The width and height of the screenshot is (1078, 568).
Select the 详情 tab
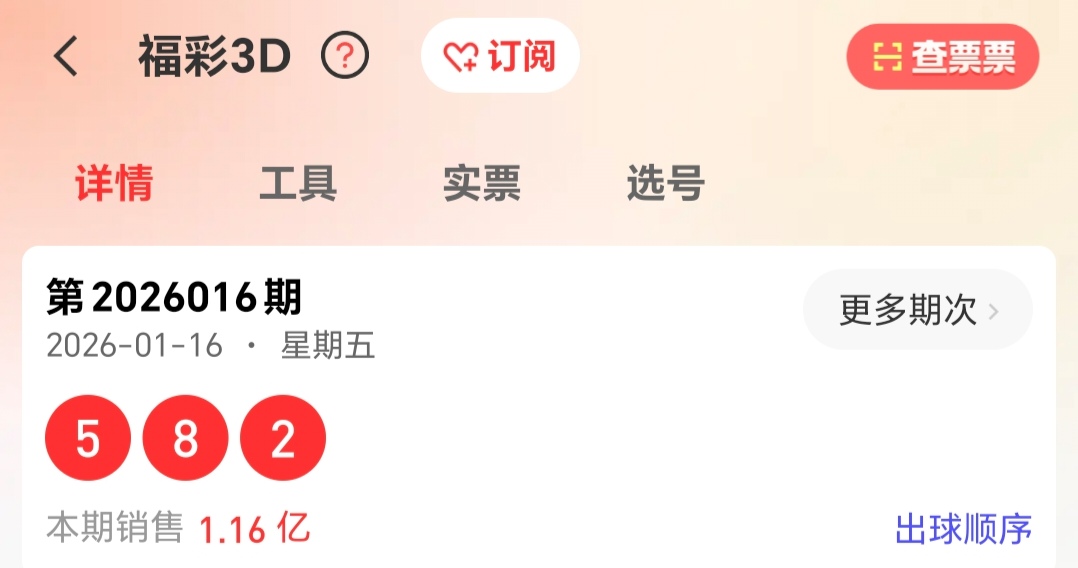coord(114,184)
